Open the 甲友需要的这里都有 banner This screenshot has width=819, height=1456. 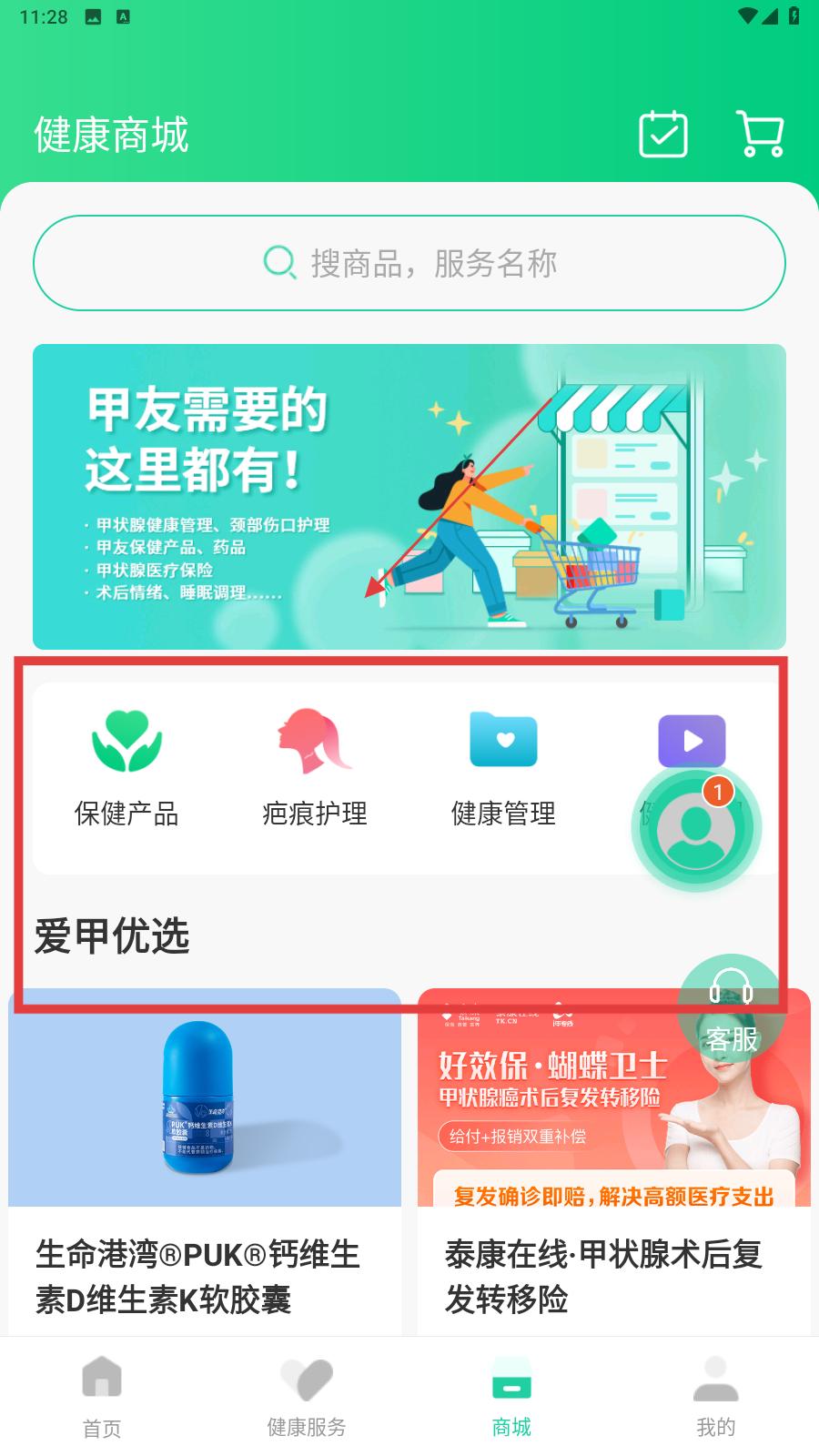[409, 496]
